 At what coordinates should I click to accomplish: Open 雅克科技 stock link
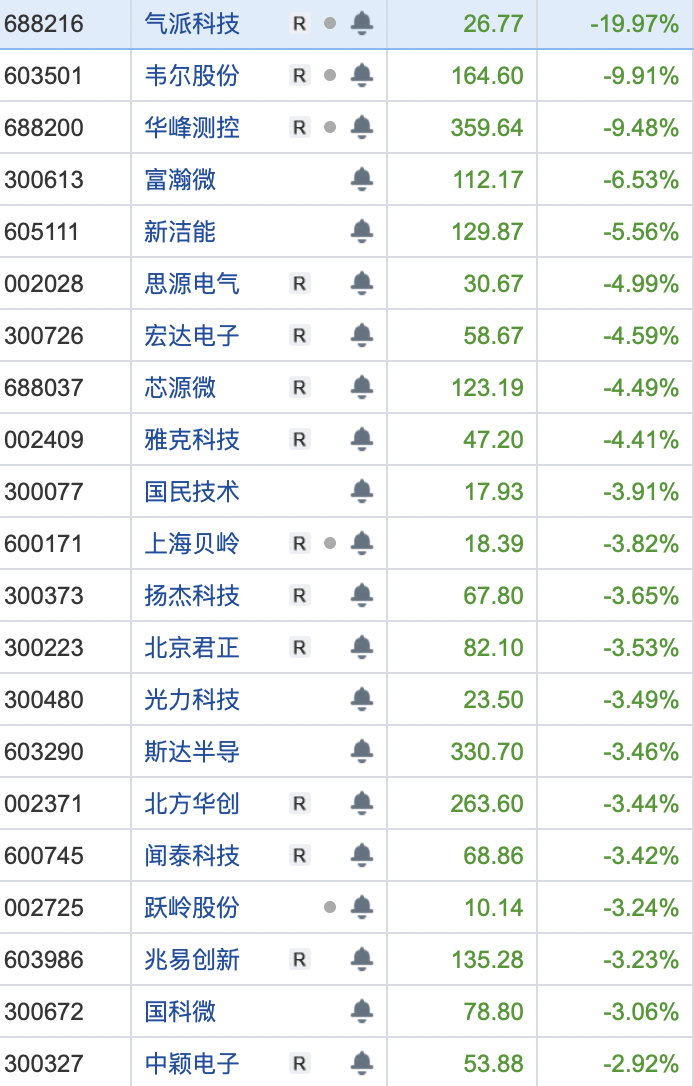[192, 439]
